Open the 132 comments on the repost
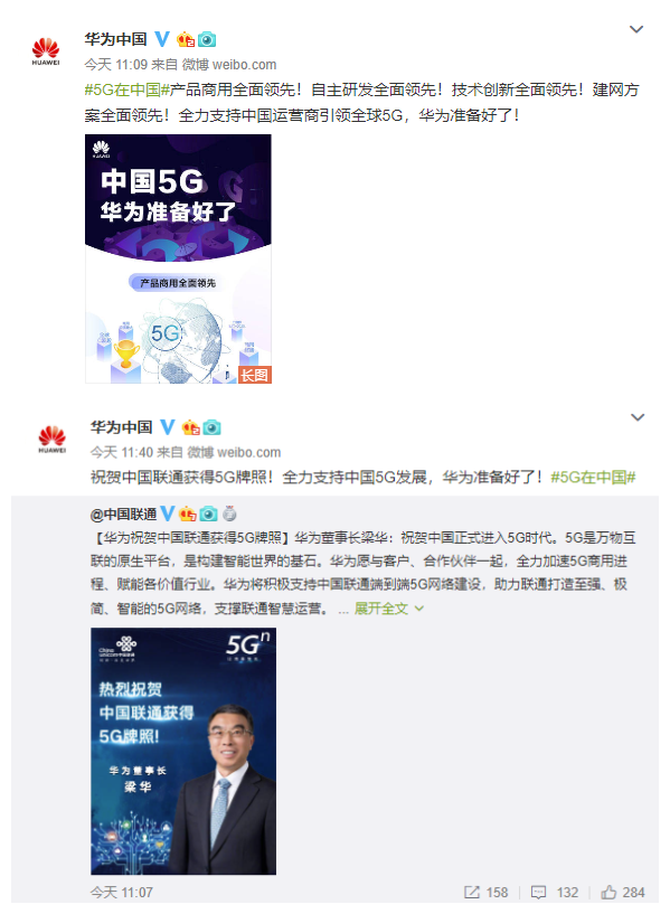The width and height of the screenshot is (670, 914). 554,892
